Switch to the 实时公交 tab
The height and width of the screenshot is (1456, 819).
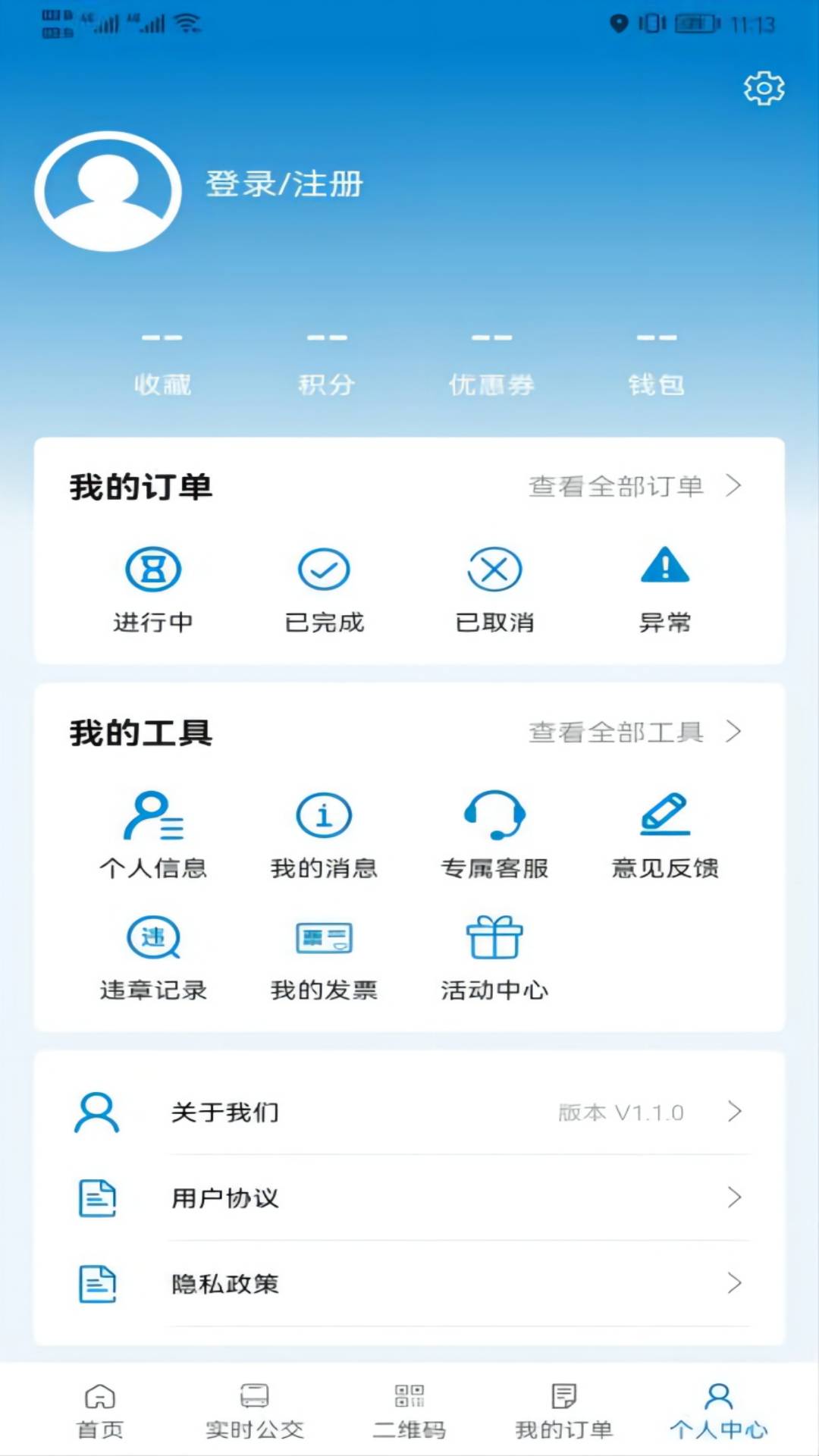(x=255, y=1410)
